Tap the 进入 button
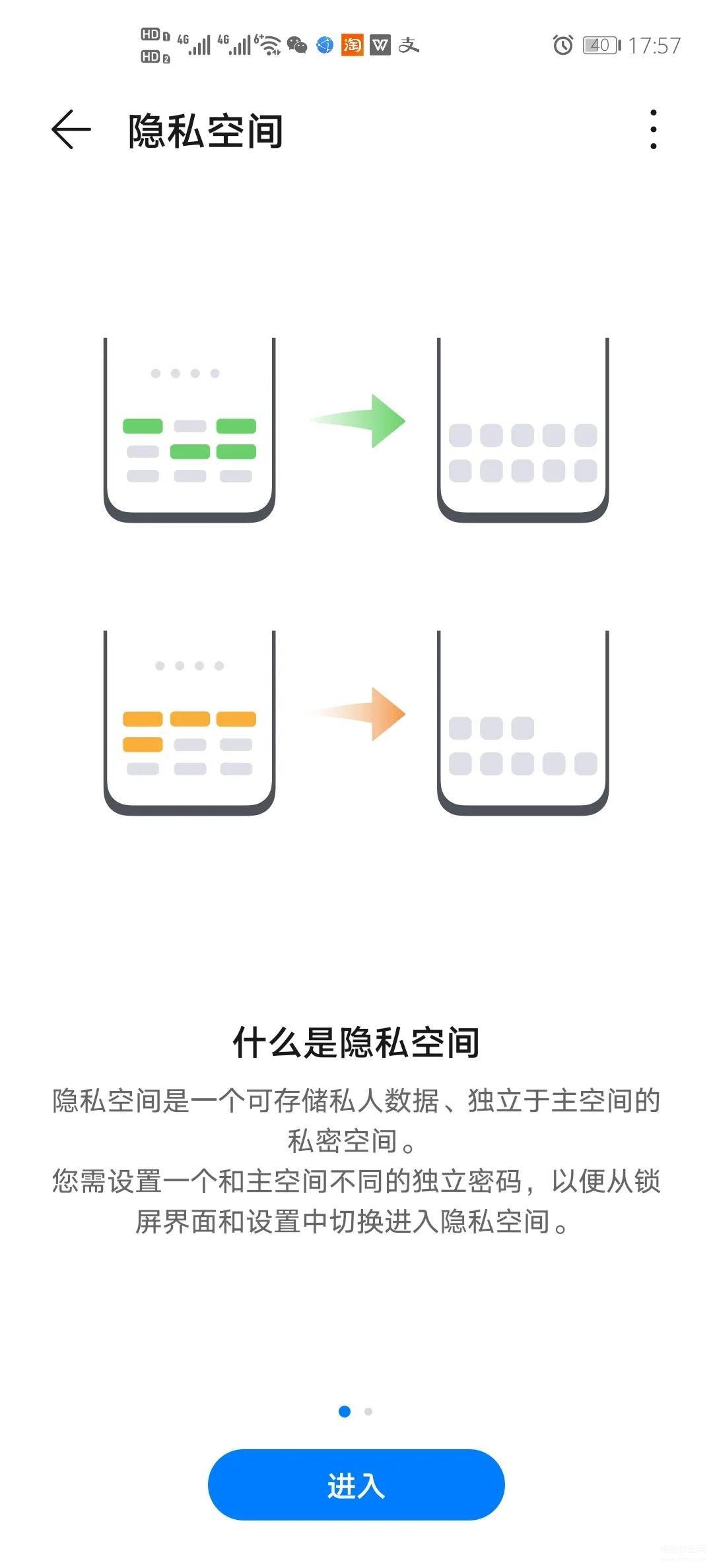 (x=356, y=1485)
